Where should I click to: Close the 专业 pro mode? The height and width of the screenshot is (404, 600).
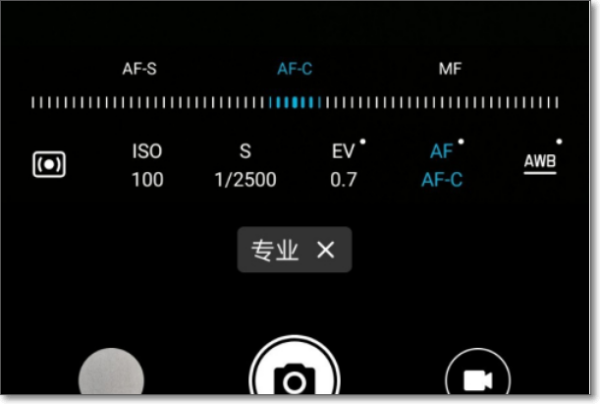[x=325, y=250]
